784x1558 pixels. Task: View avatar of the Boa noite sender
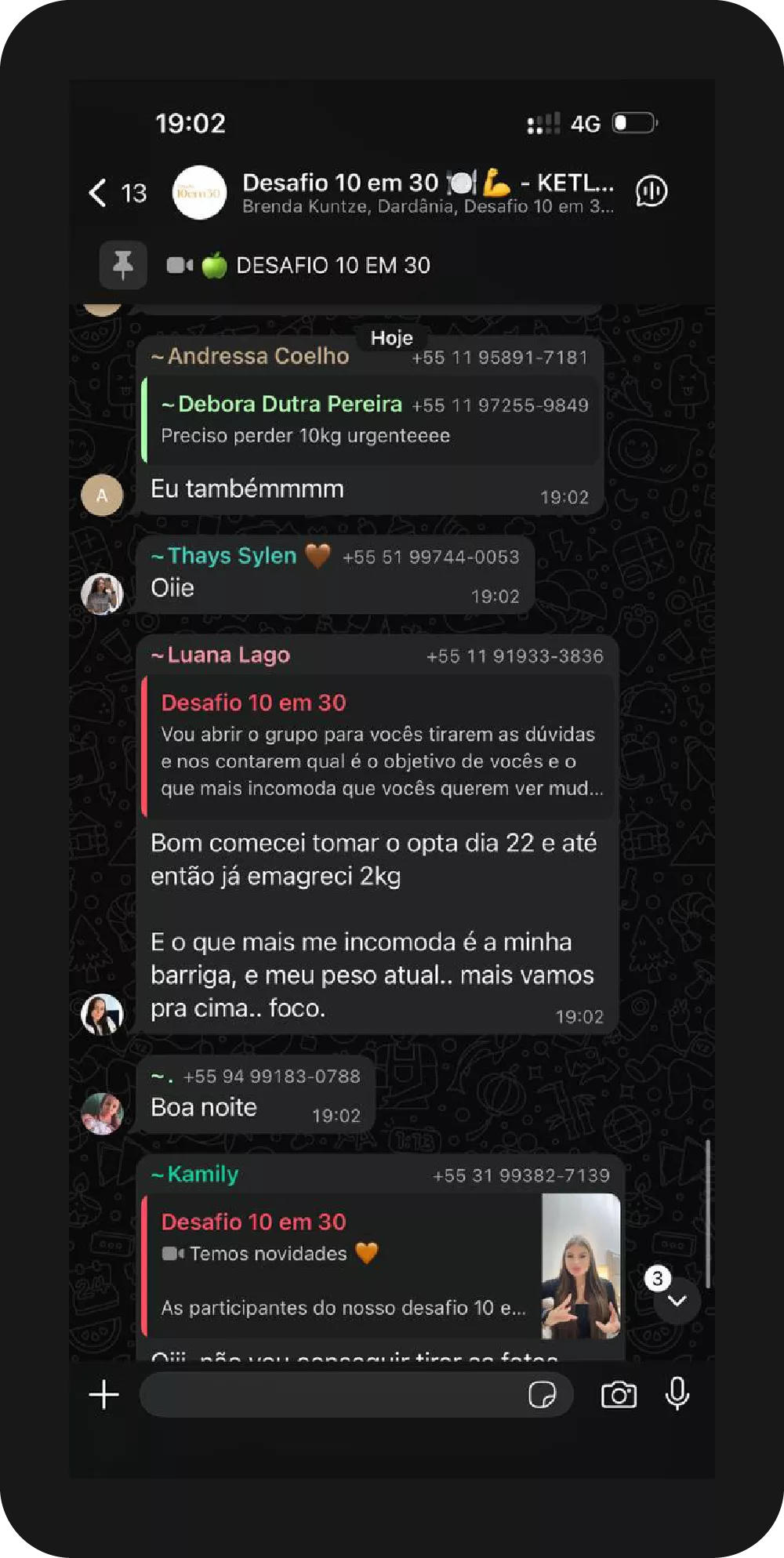point(102,1113)
